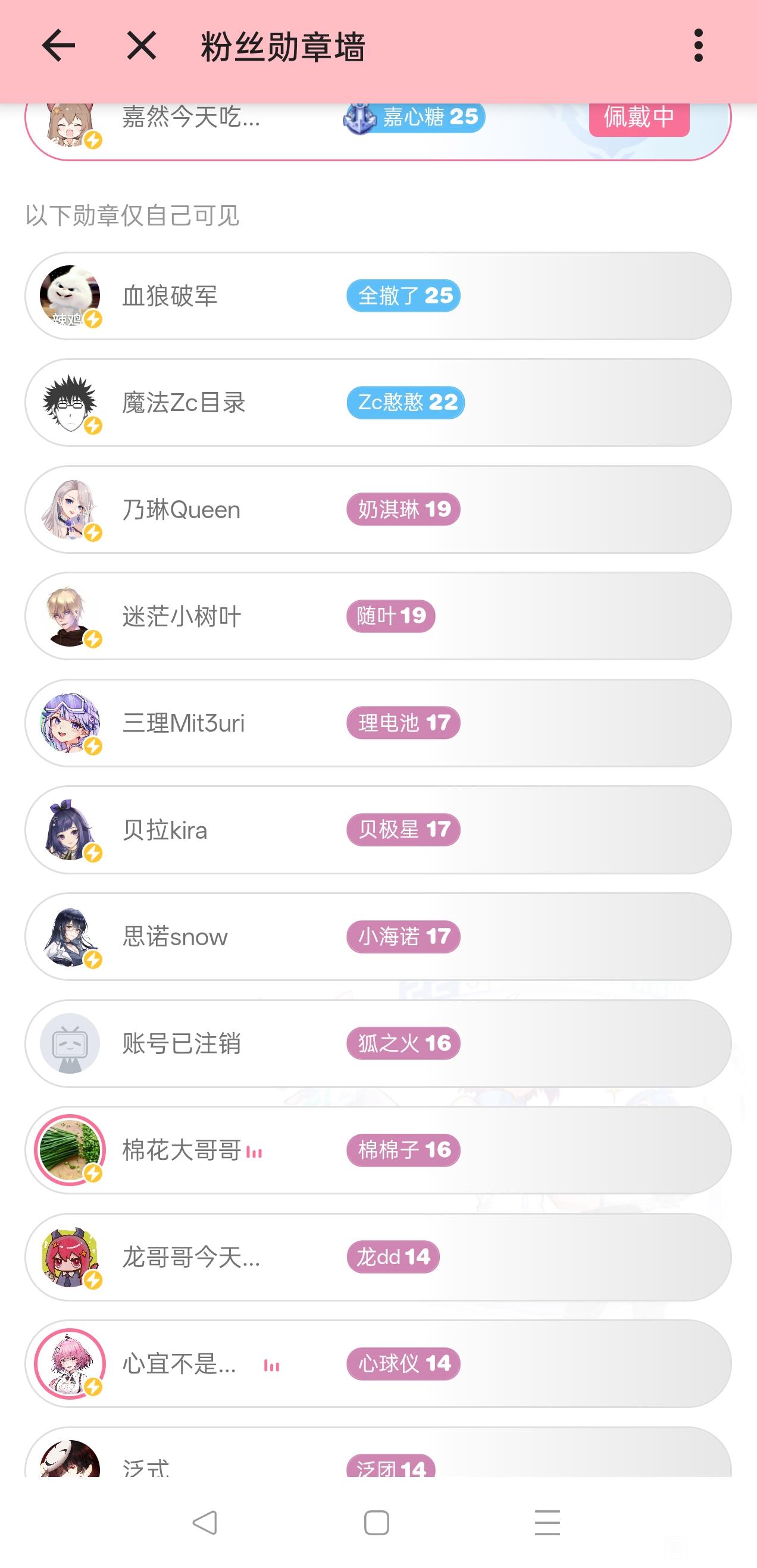Image resolution: width=757 pixels, height=1568 pixels.
Task: Tap the 贝拉kira medal row
Action: pyautogui.click(x=377, y=830)
